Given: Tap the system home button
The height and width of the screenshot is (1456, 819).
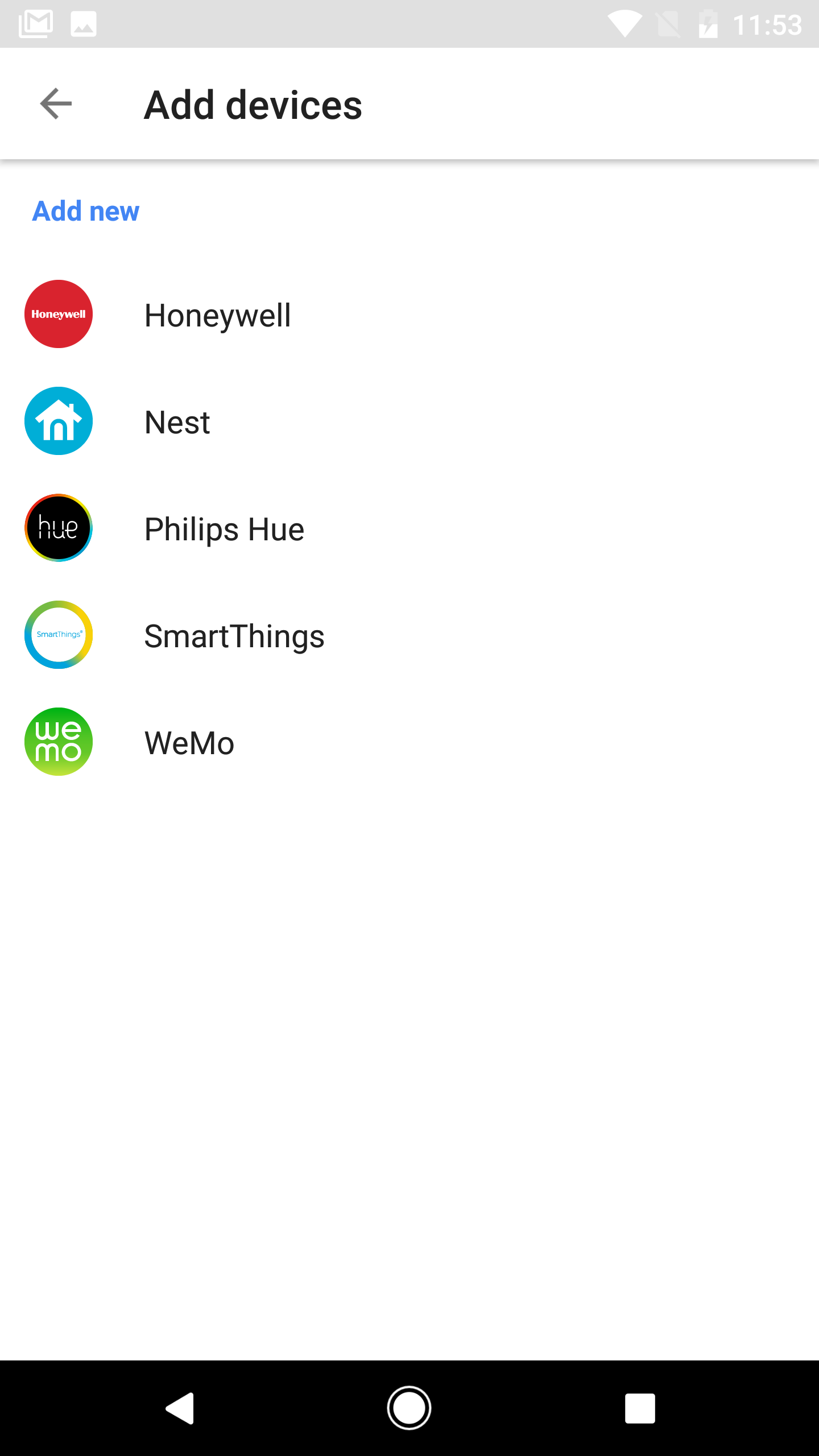Looking at the screenshot, I should click(x=409, y=1408).
